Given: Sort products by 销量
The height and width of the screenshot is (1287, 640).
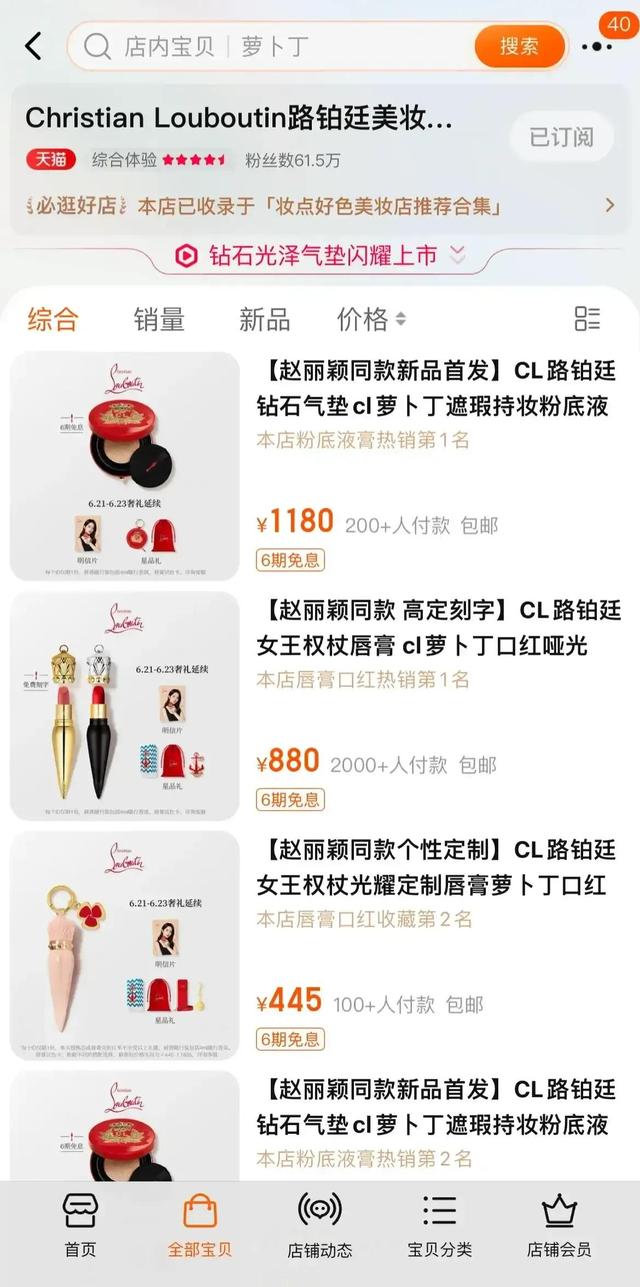Looking at the screenshot, I should coord(159,320).
